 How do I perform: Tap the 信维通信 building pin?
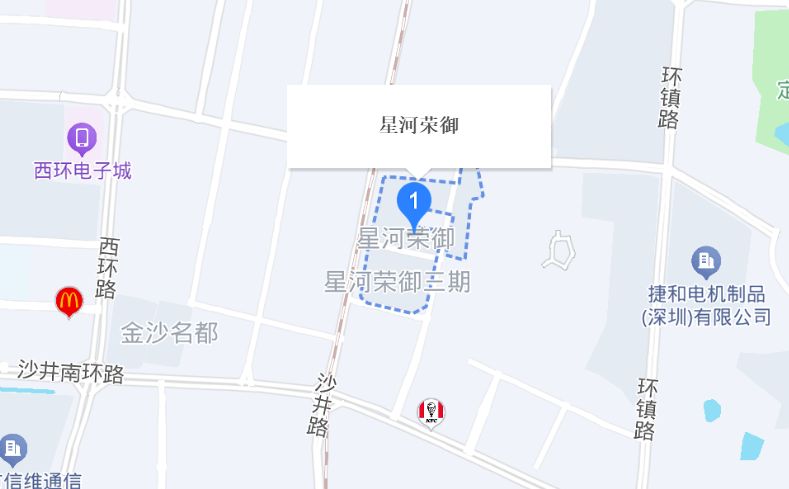click(13, 450)
